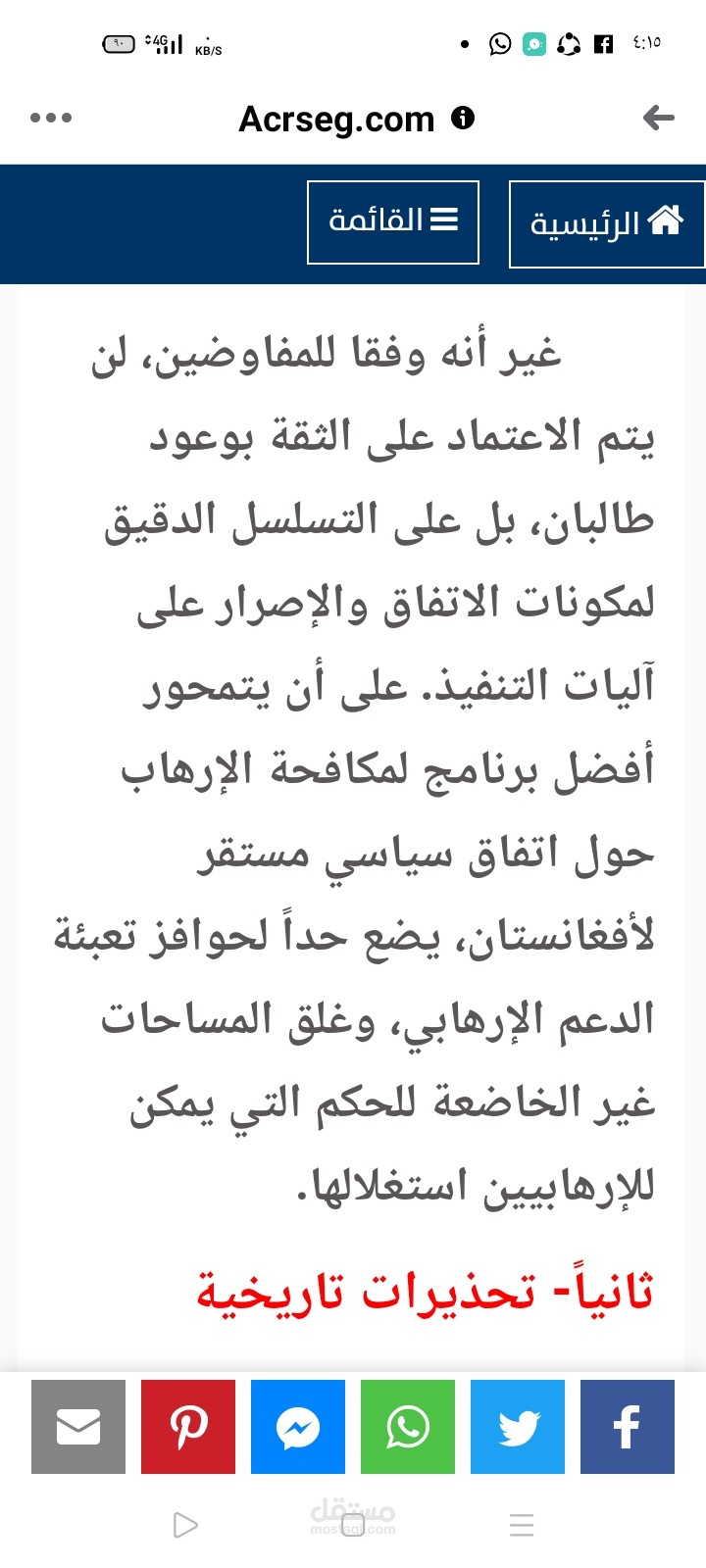Image resolution: width=706 pixels, height=1568 pixels.
Task: Go back using the top arrow
Action: 658,119
